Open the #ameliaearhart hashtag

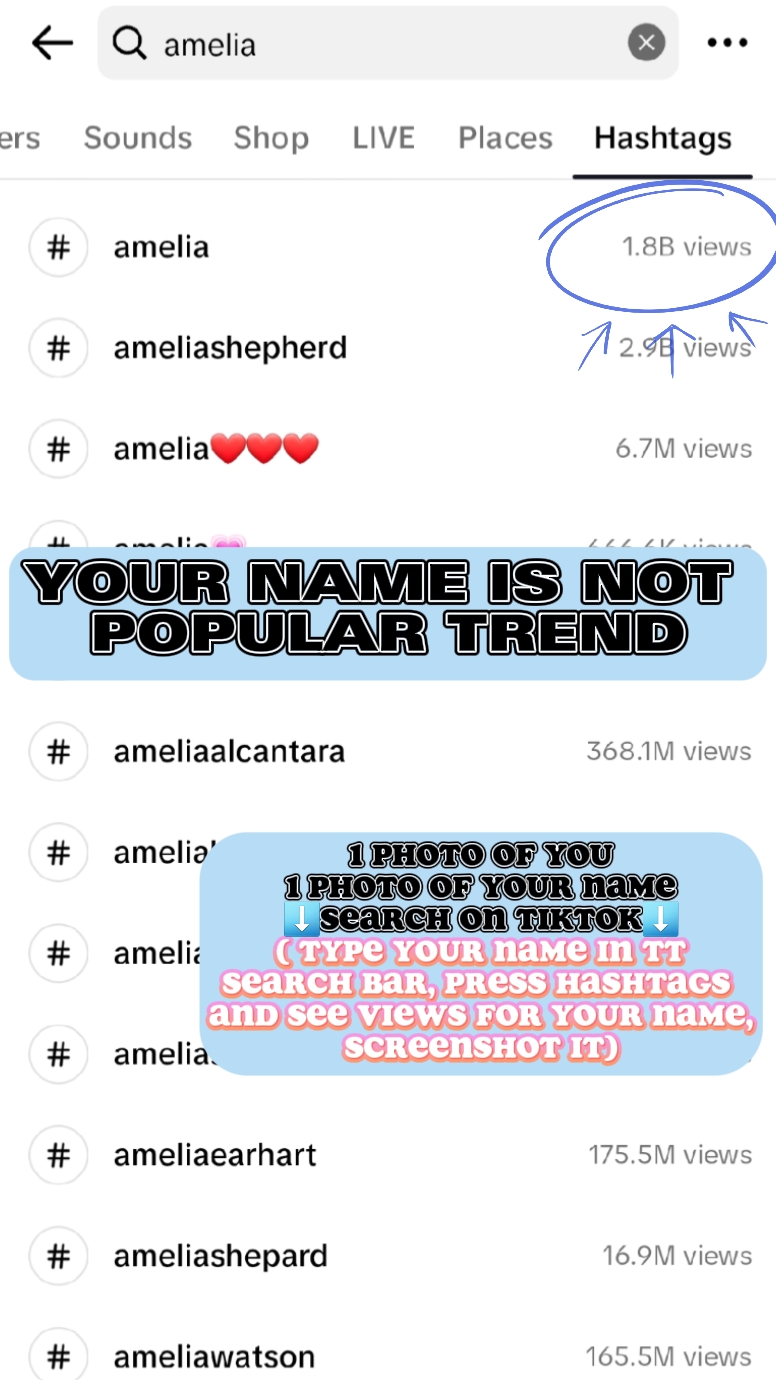tap(388, 1155)
